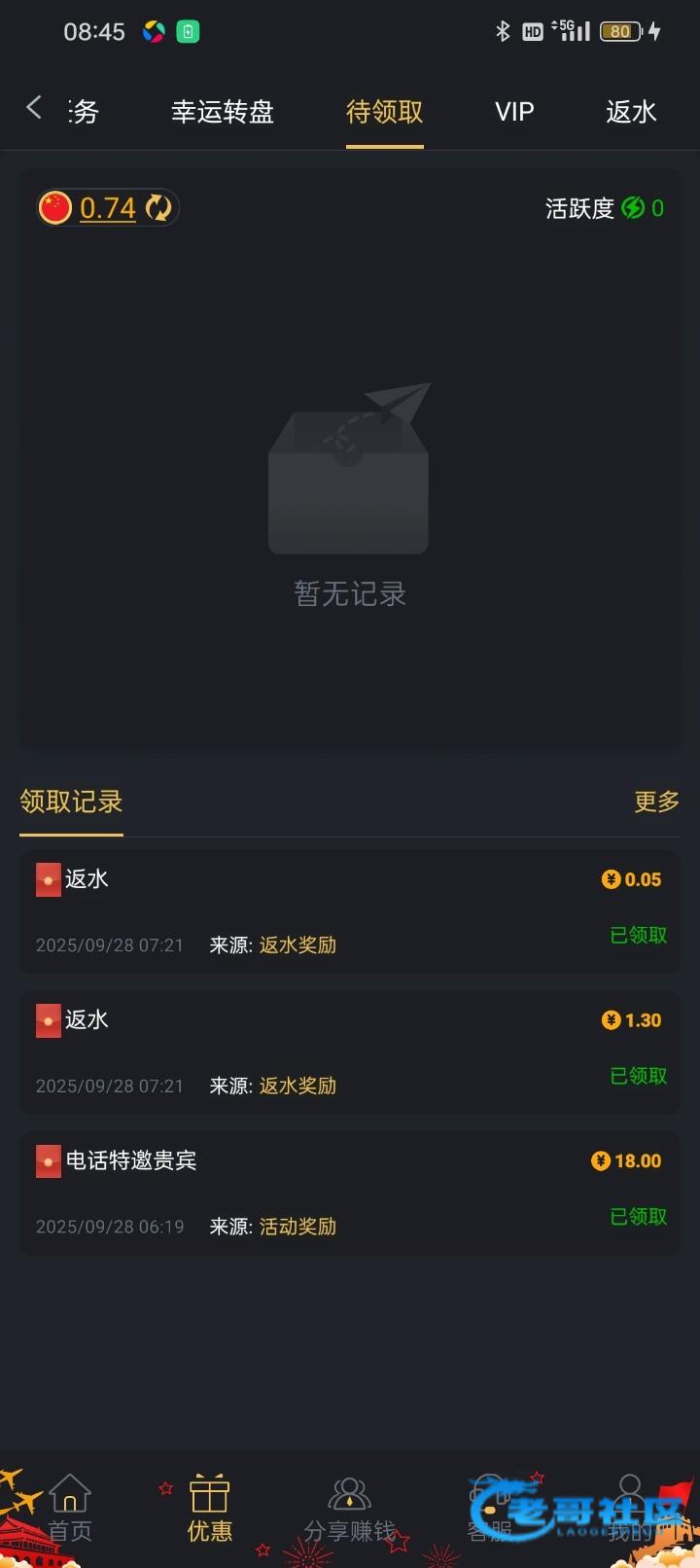Viewport: 700px width, 1568px height.
Task: Select the 待领取 tab
Action: click(x=384, y=112)
